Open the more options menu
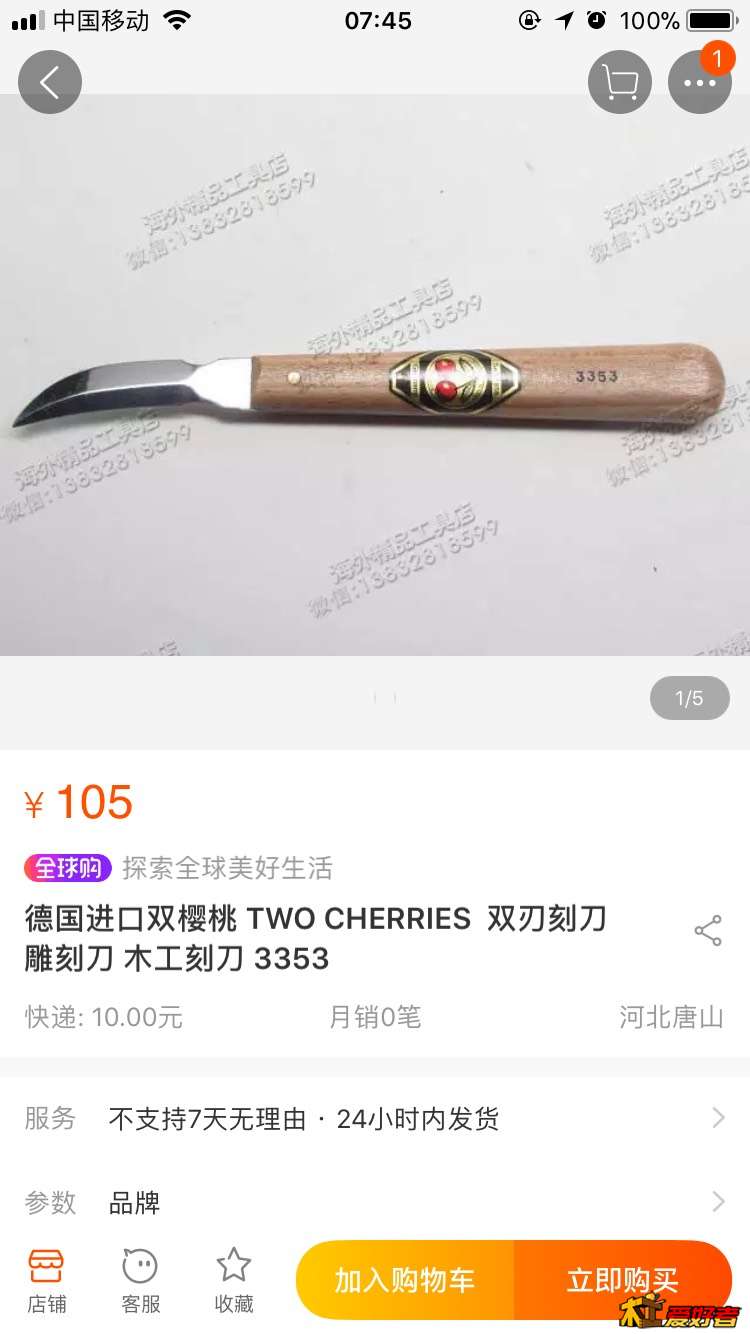The width and height of the screenshot is (750, 1334). (699, 82)
